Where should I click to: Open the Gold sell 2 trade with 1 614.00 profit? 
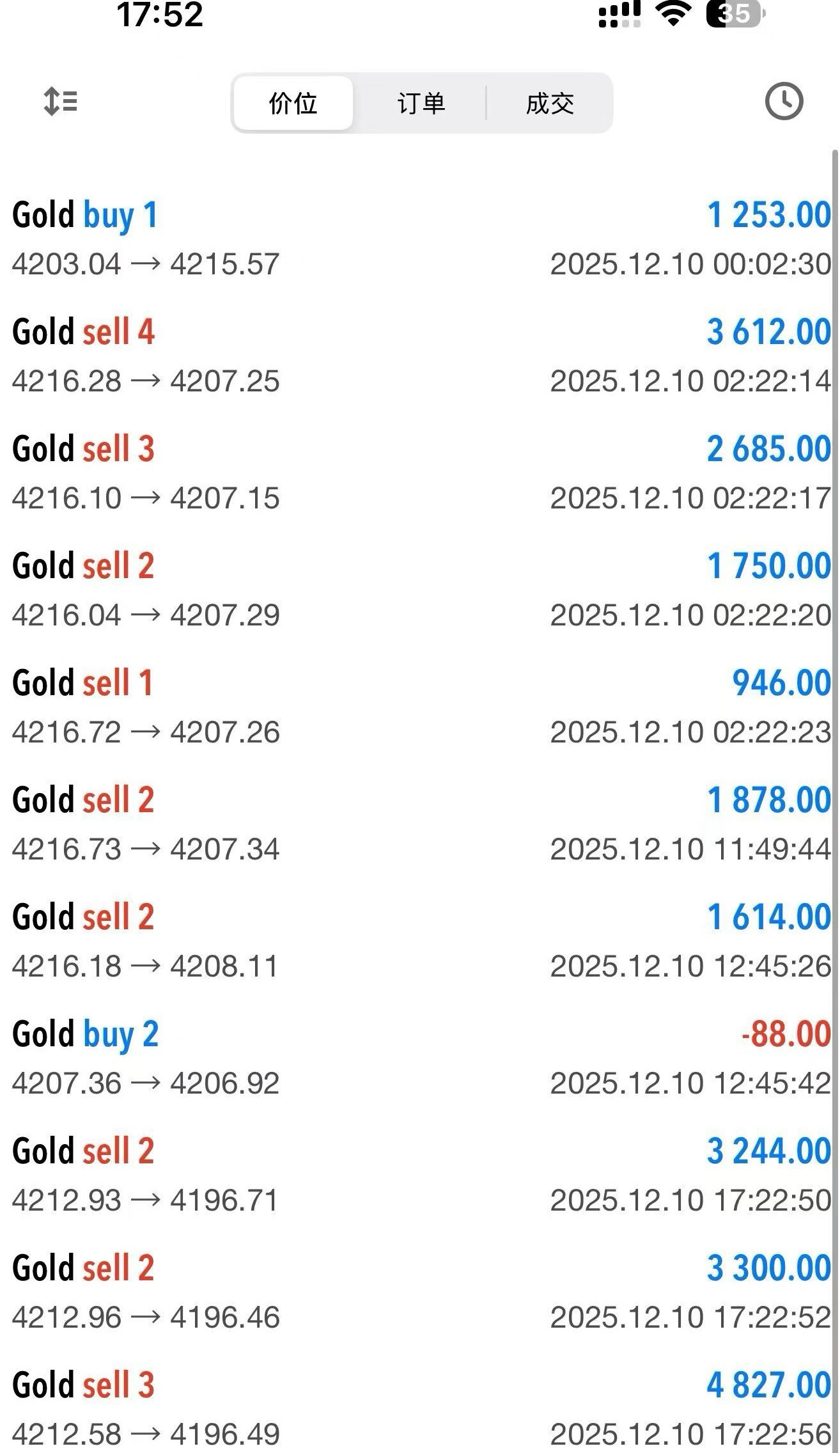(x=419, y=941)
